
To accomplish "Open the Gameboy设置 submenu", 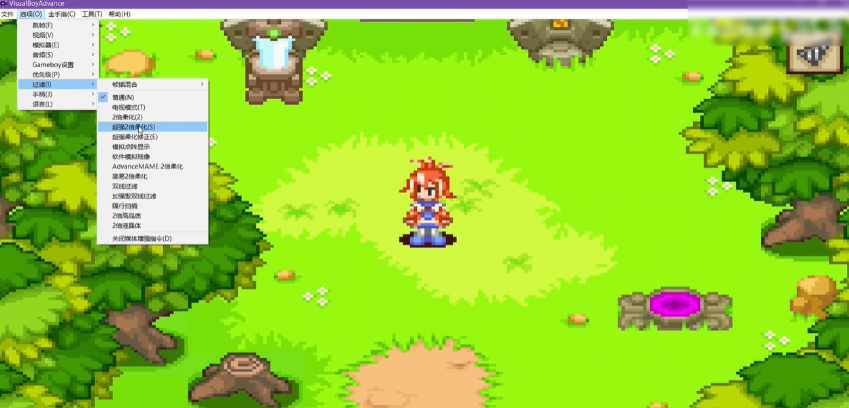I will point(52,65).
